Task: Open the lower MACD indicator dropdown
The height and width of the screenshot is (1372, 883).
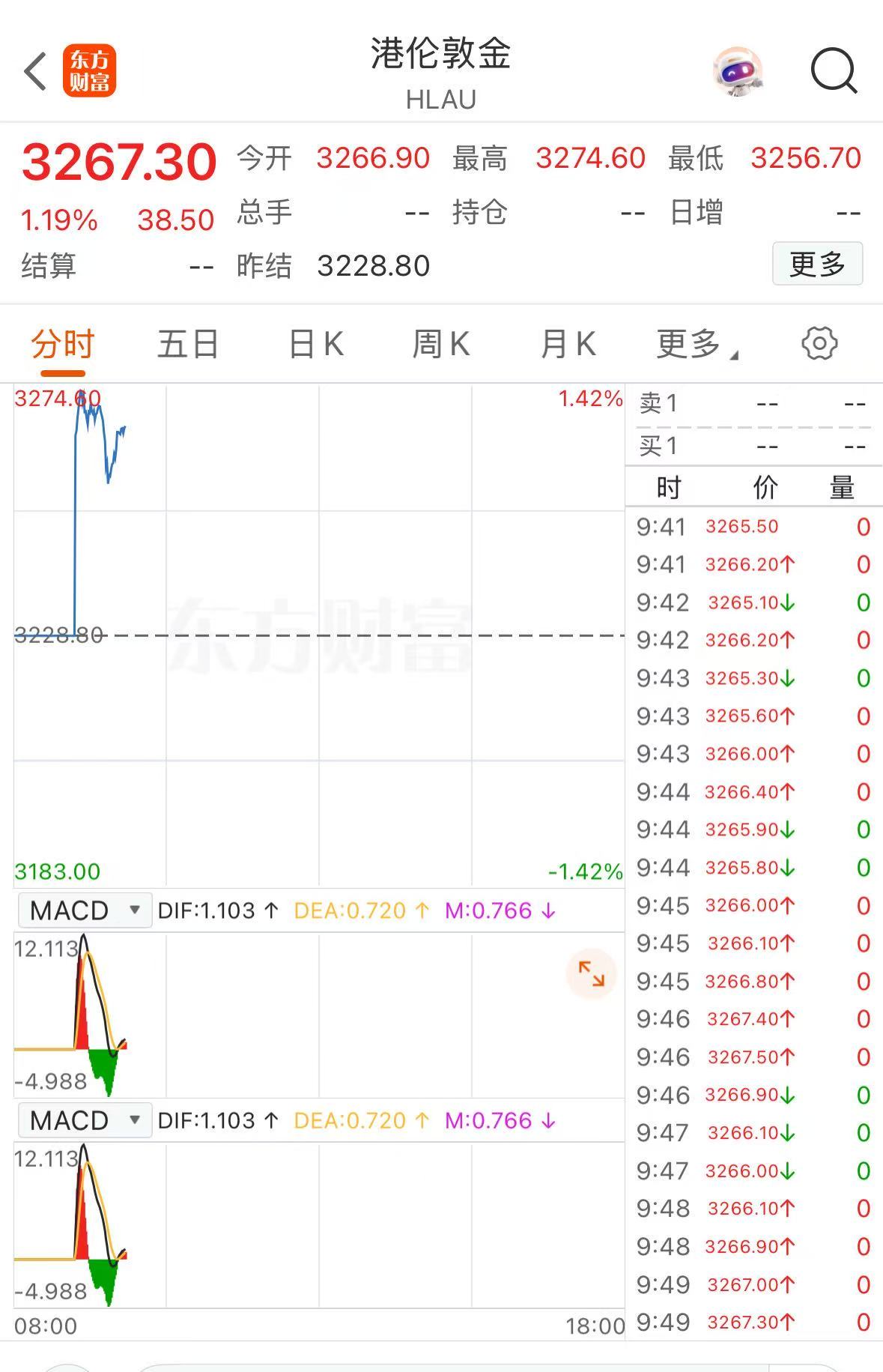Action: (x=85, y=1120)
